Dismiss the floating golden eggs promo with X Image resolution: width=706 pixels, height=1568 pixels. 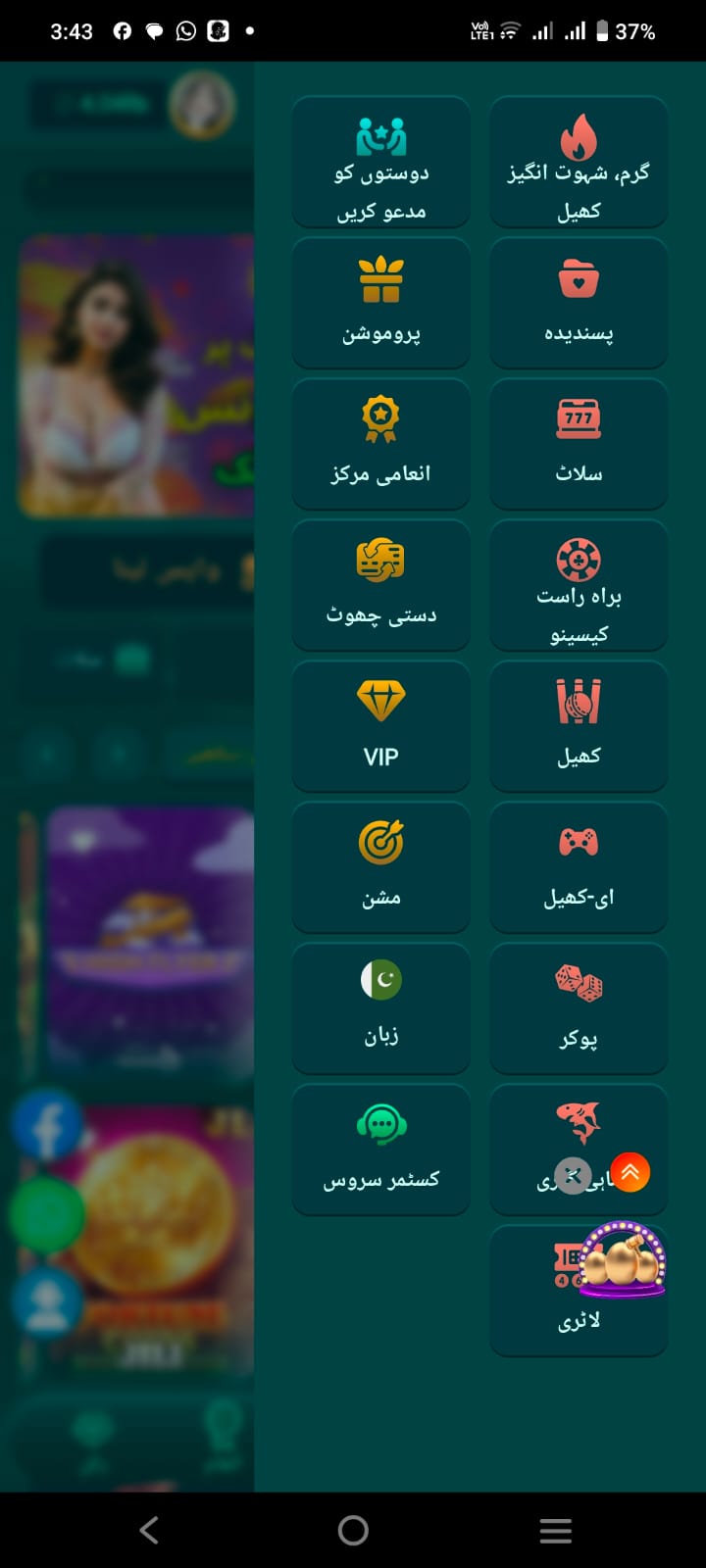pyautogui.click(x=574, y=1175)
